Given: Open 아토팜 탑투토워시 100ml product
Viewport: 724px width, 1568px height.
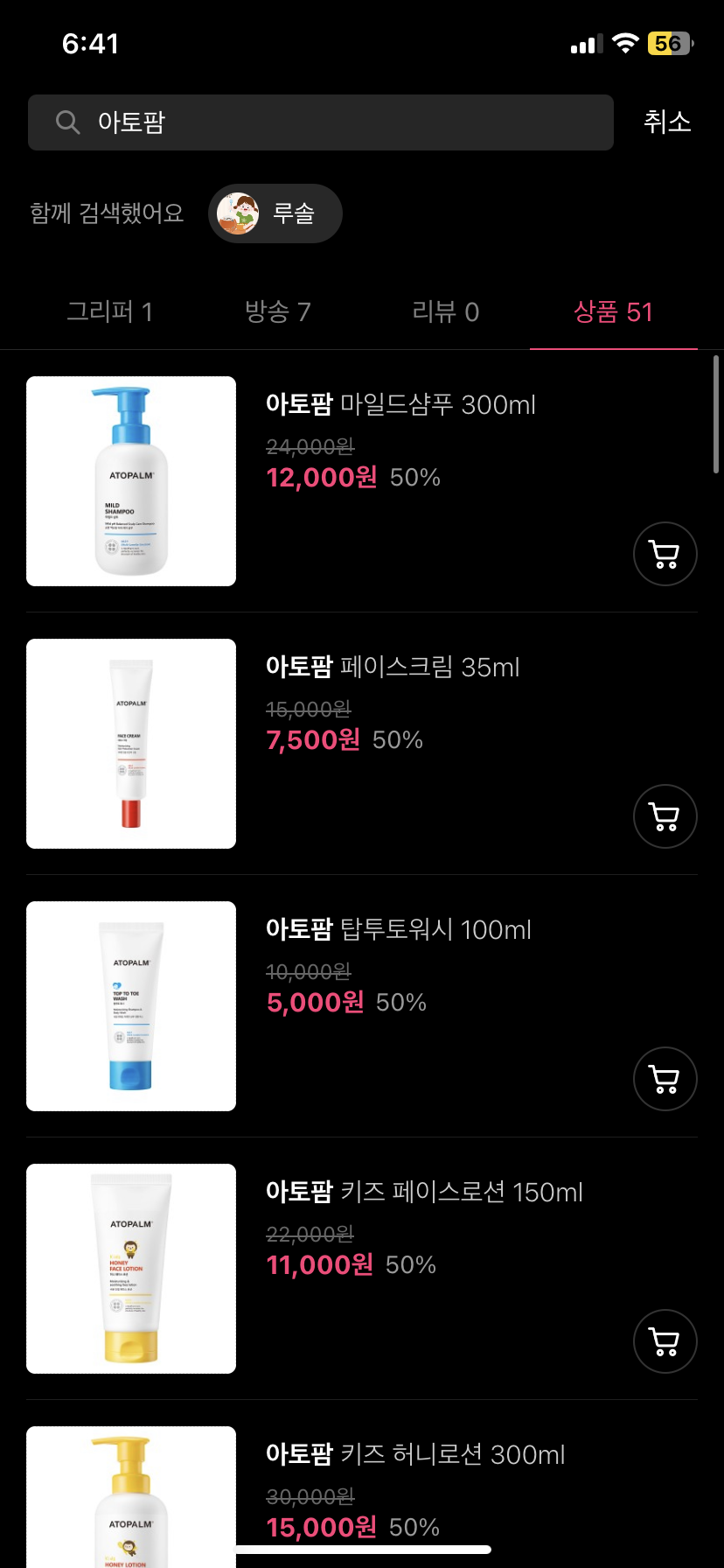Looking at the screenshot, I should (398, 930).
